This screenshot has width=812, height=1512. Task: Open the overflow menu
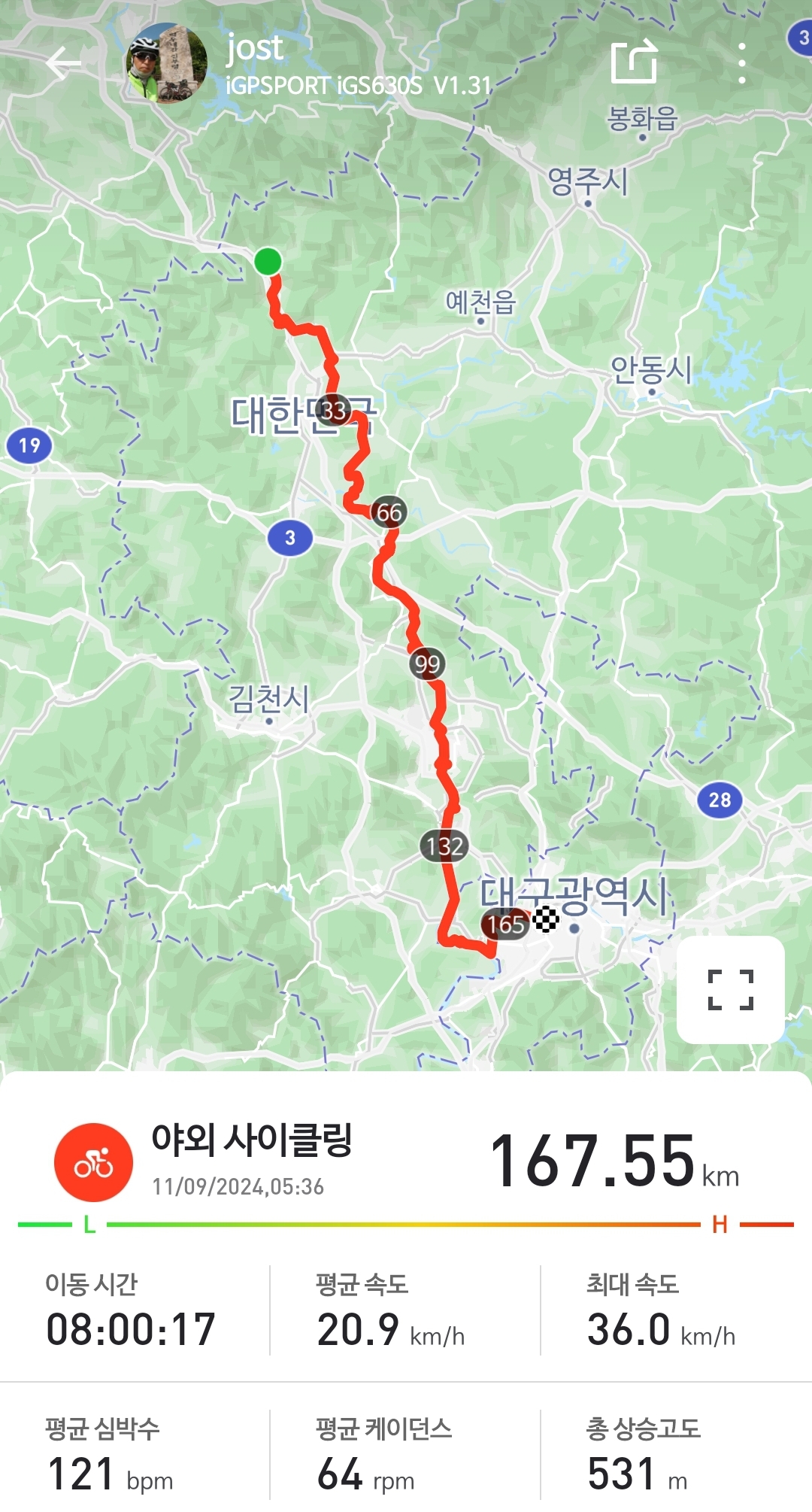(741, 63)
